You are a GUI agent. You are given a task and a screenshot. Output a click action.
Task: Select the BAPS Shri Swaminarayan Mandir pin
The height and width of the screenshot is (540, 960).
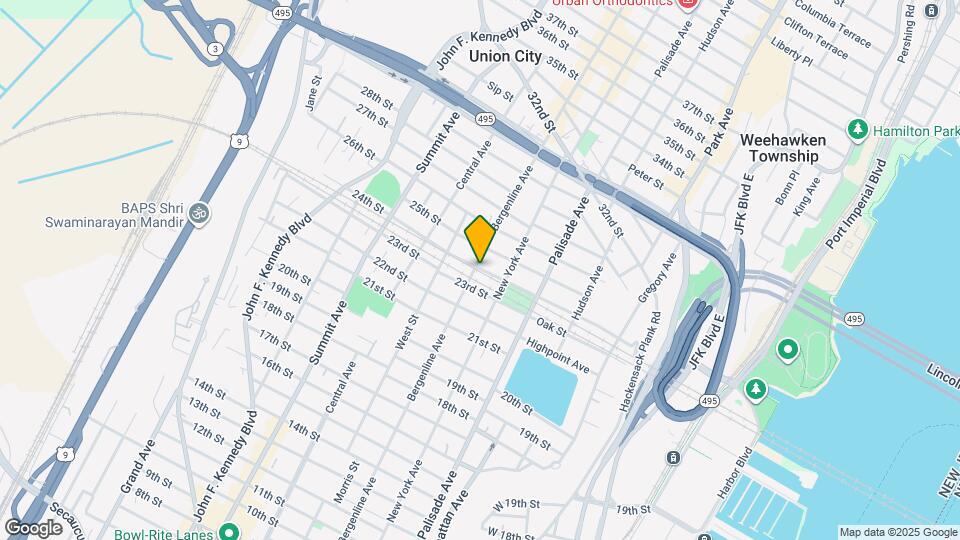click(199, 212)
